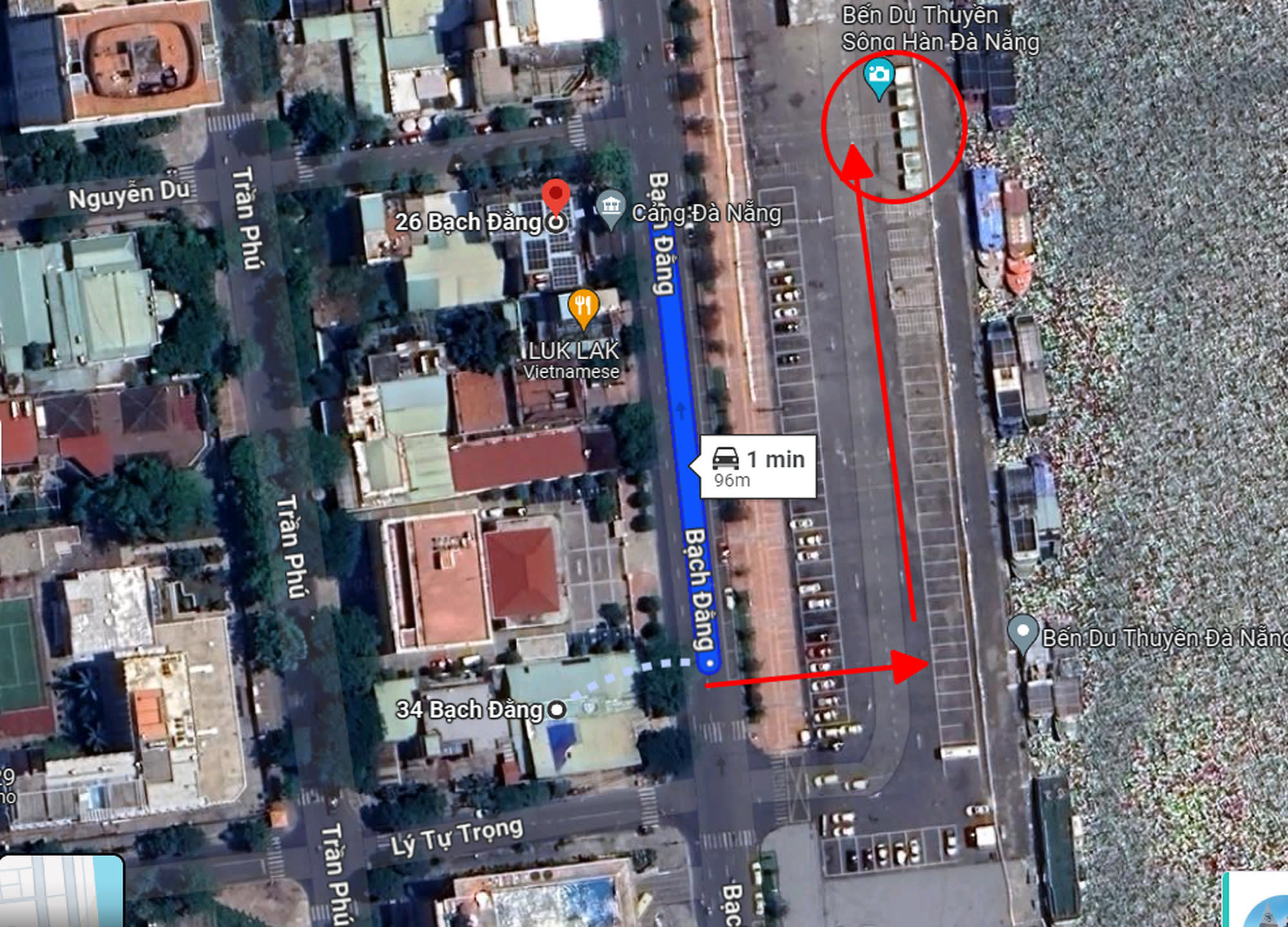Tap the 34 Bạch Đằng start point
1288x927 pixels.
pyautogui.click(x=557, y=710)
